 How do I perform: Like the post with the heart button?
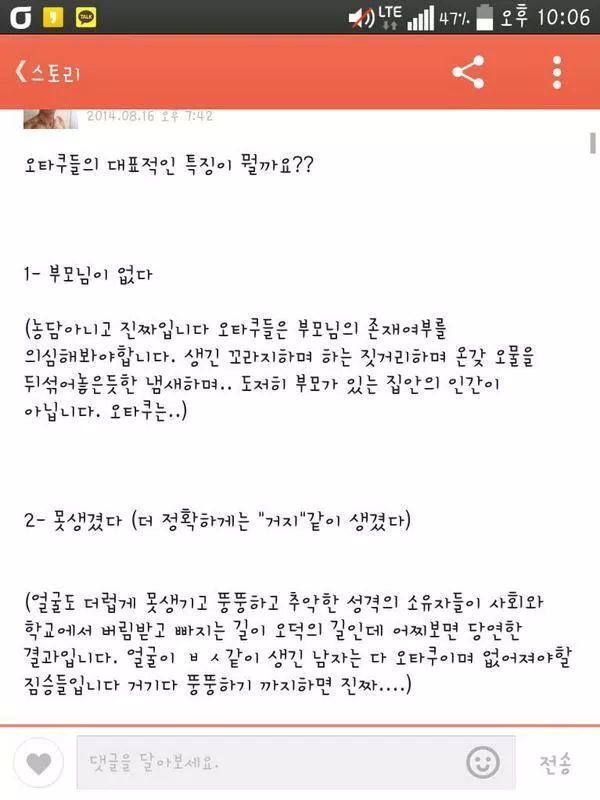(39, 763)
